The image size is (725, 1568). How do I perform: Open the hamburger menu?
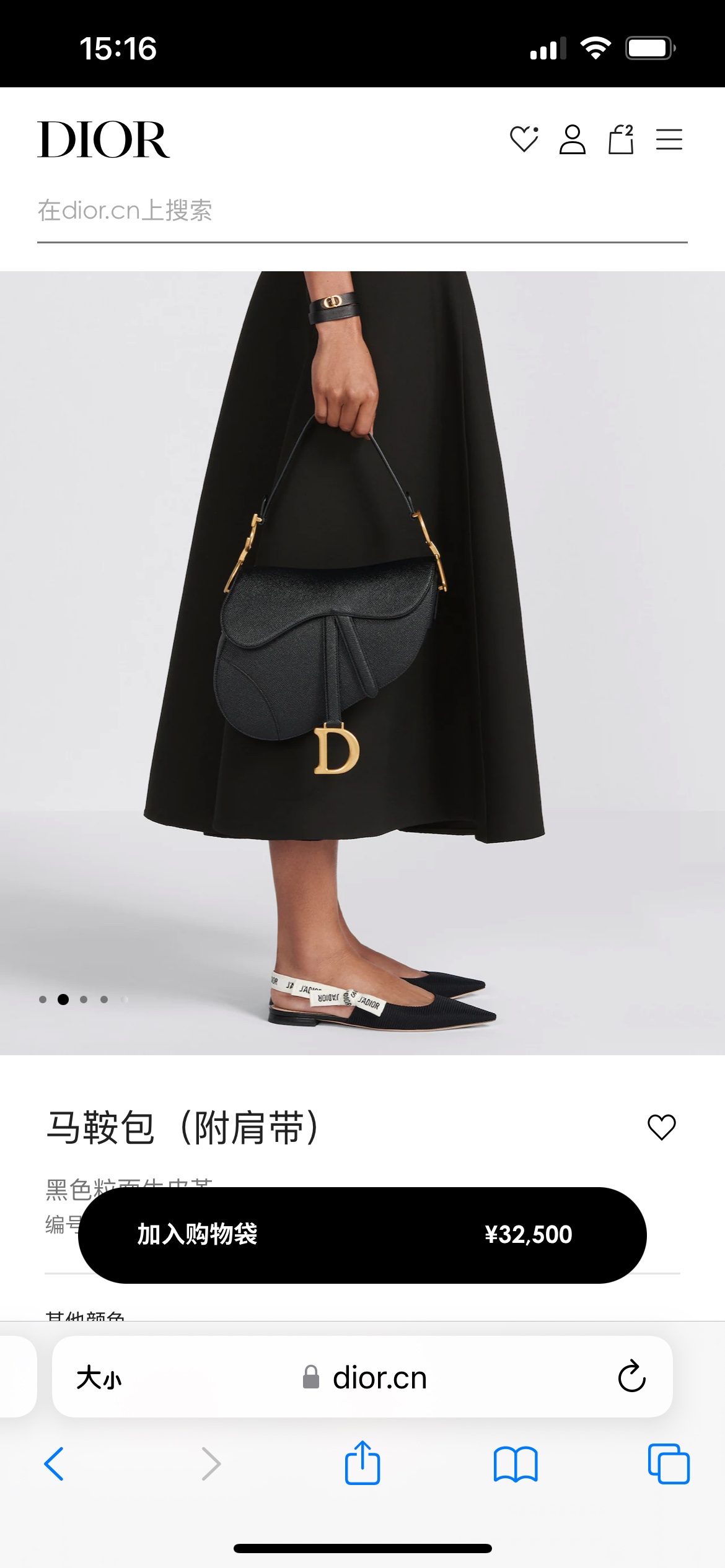point(669,139)
